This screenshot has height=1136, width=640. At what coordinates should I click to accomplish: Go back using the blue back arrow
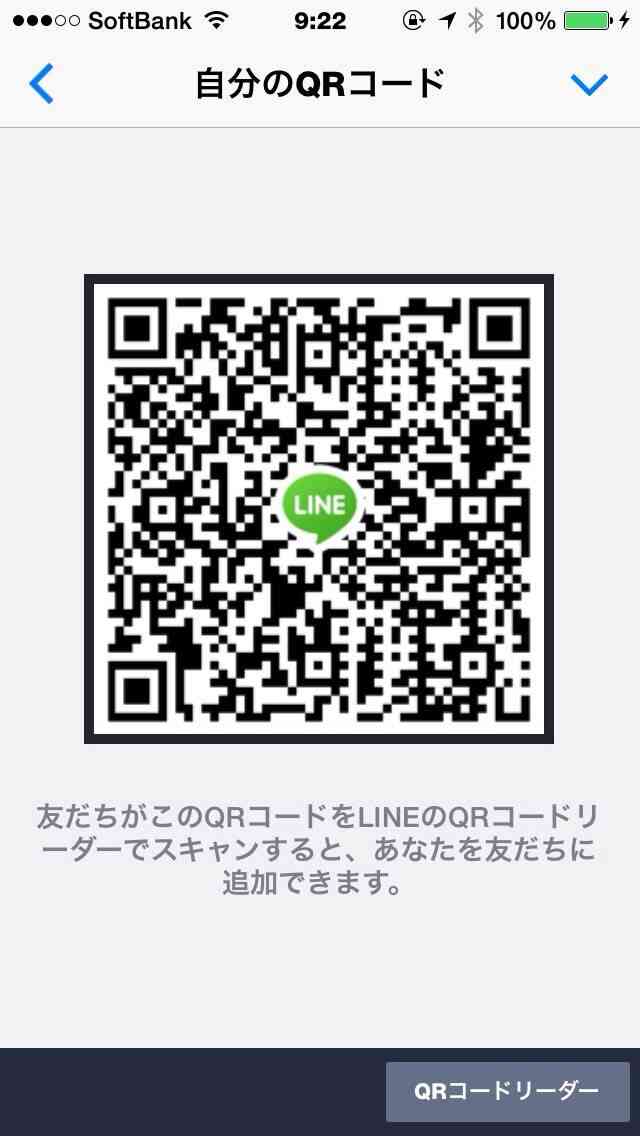(41, 84)
